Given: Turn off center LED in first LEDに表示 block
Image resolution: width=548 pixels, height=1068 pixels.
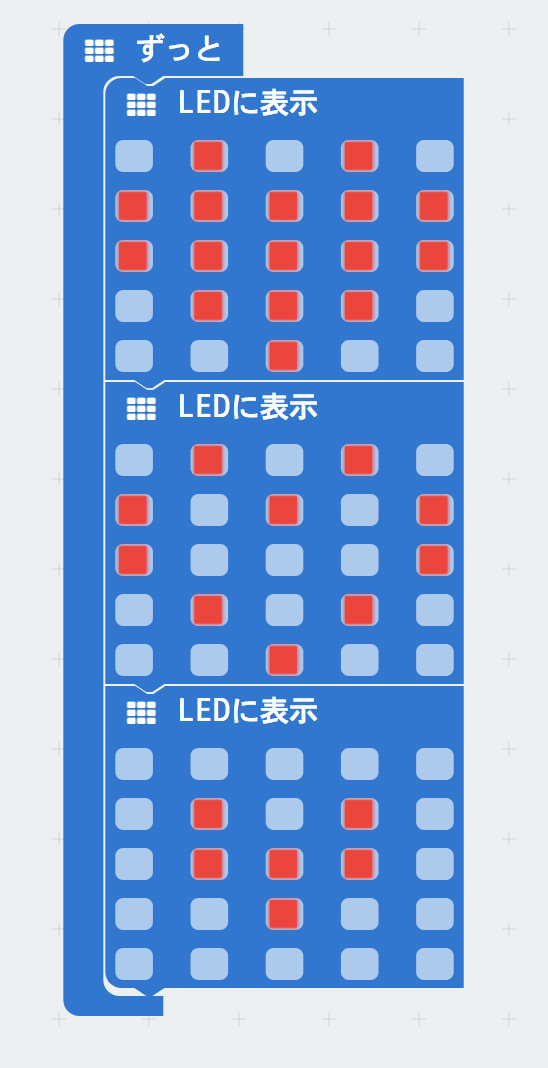Looking at the screenshot, I should pos(285,256).
